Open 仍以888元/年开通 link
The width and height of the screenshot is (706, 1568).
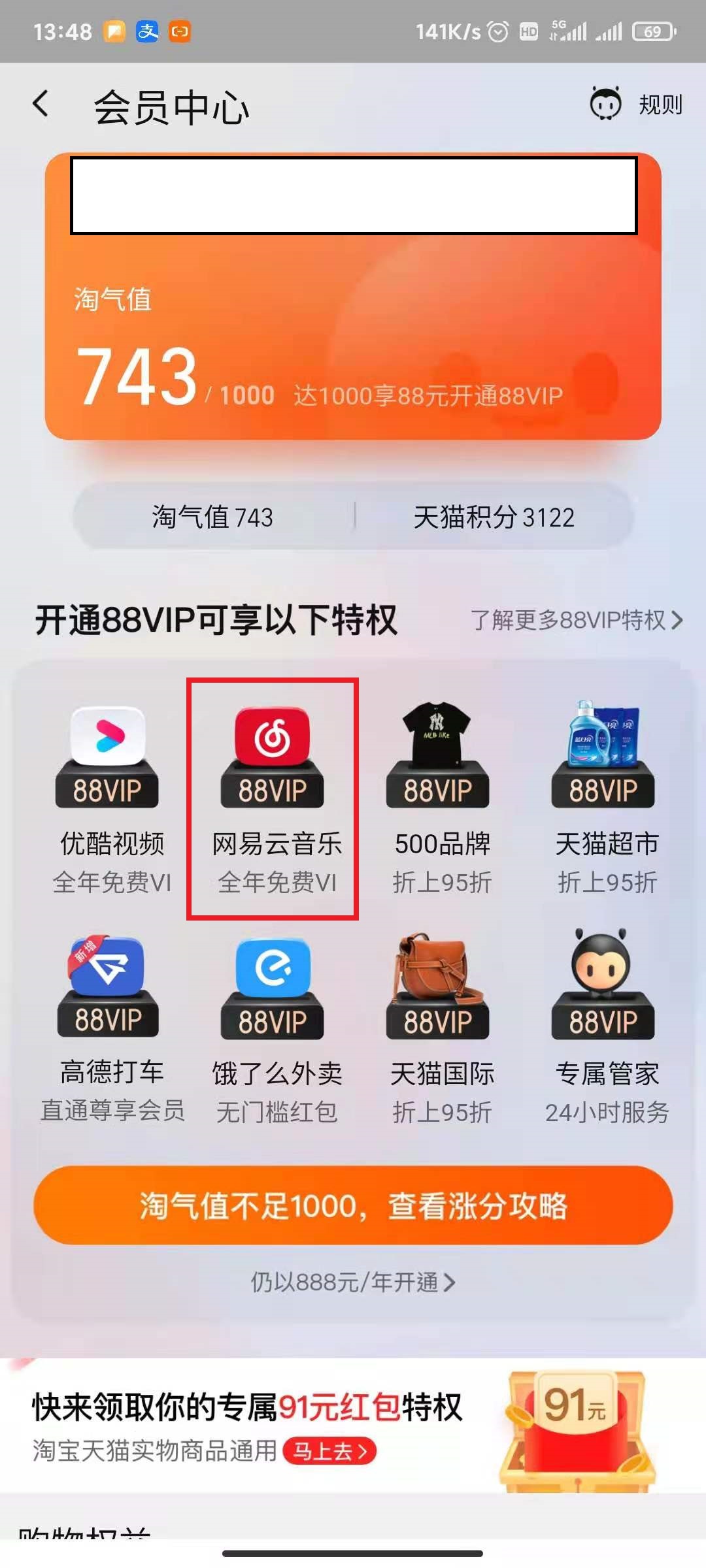(x=353, y=1282)
